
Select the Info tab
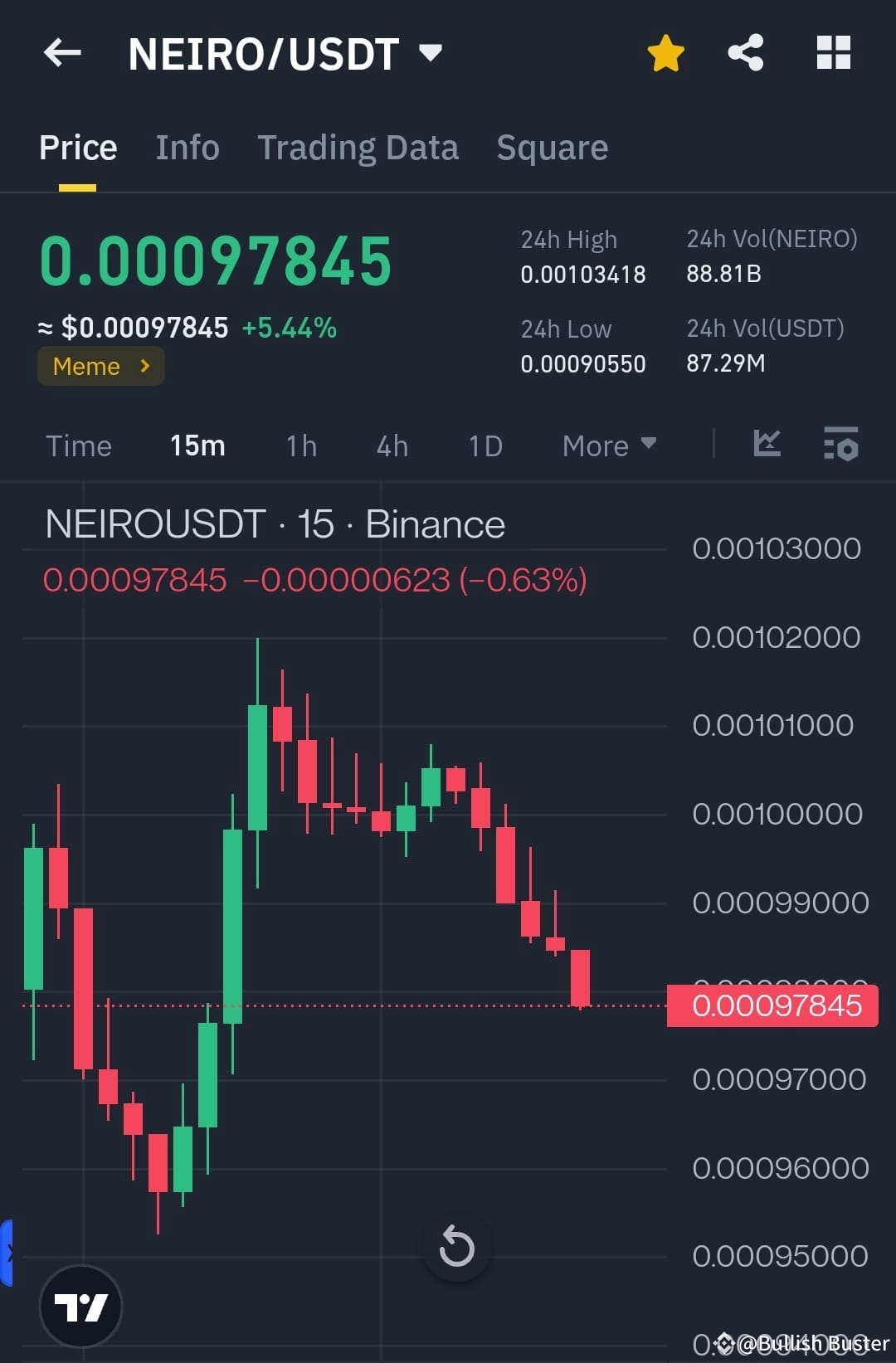(187, 147)
